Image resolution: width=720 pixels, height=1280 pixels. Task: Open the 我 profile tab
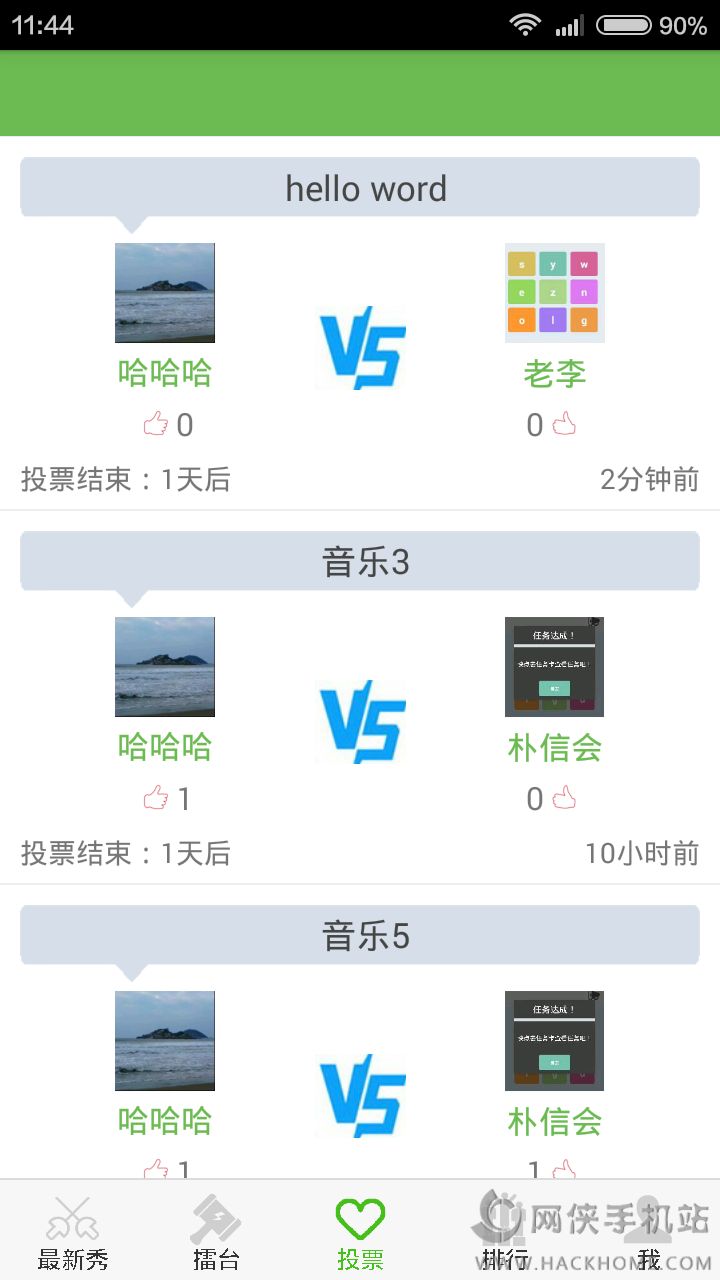click(x=648, y=1232)
